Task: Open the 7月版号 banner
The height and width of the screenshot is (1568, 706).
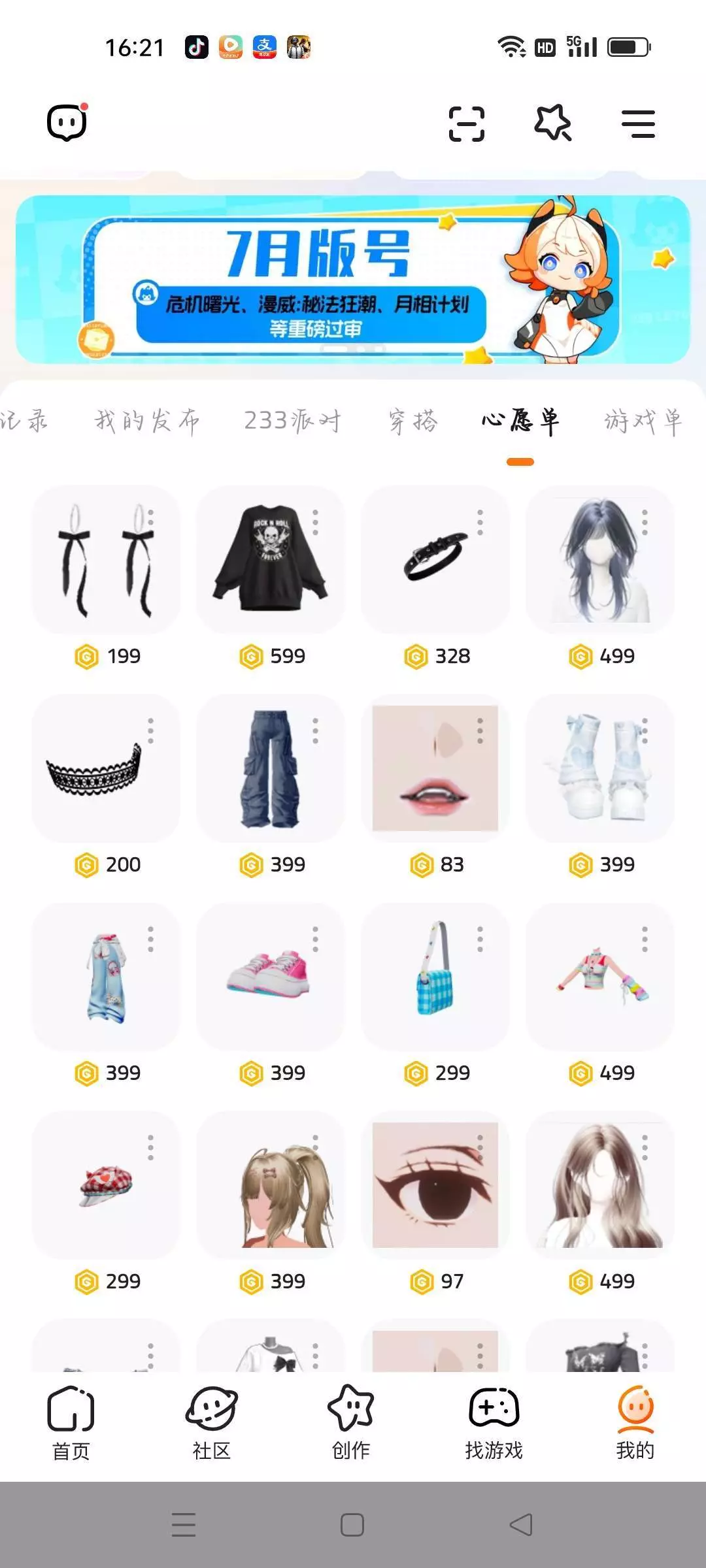Action: 353,280
